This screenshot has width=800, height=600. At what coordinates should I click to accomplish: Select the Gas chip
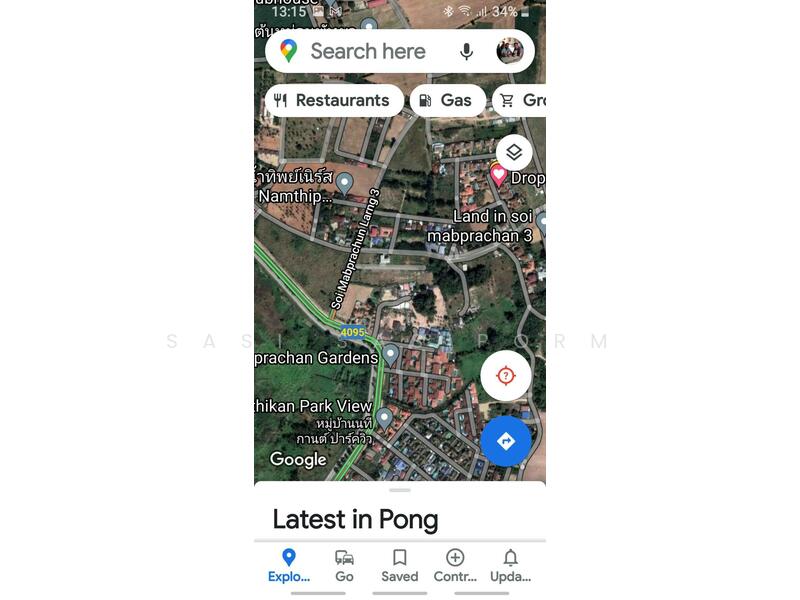(447, 101)
